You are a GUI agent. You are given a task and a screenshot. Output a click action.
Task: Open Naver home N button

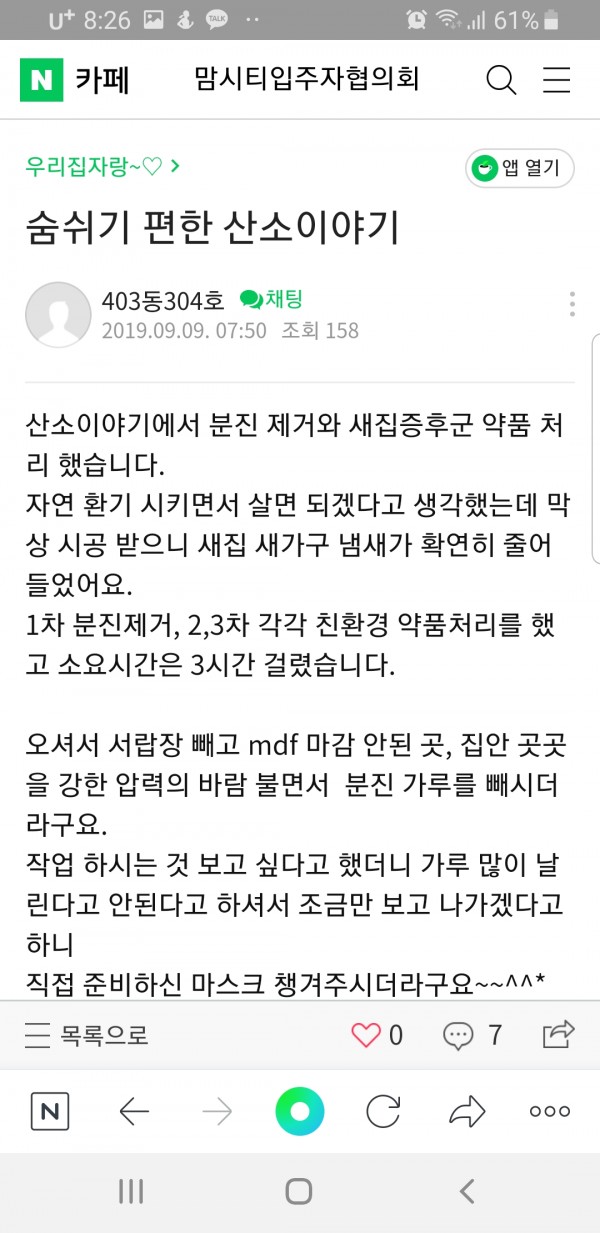(x=50, y=1111)
